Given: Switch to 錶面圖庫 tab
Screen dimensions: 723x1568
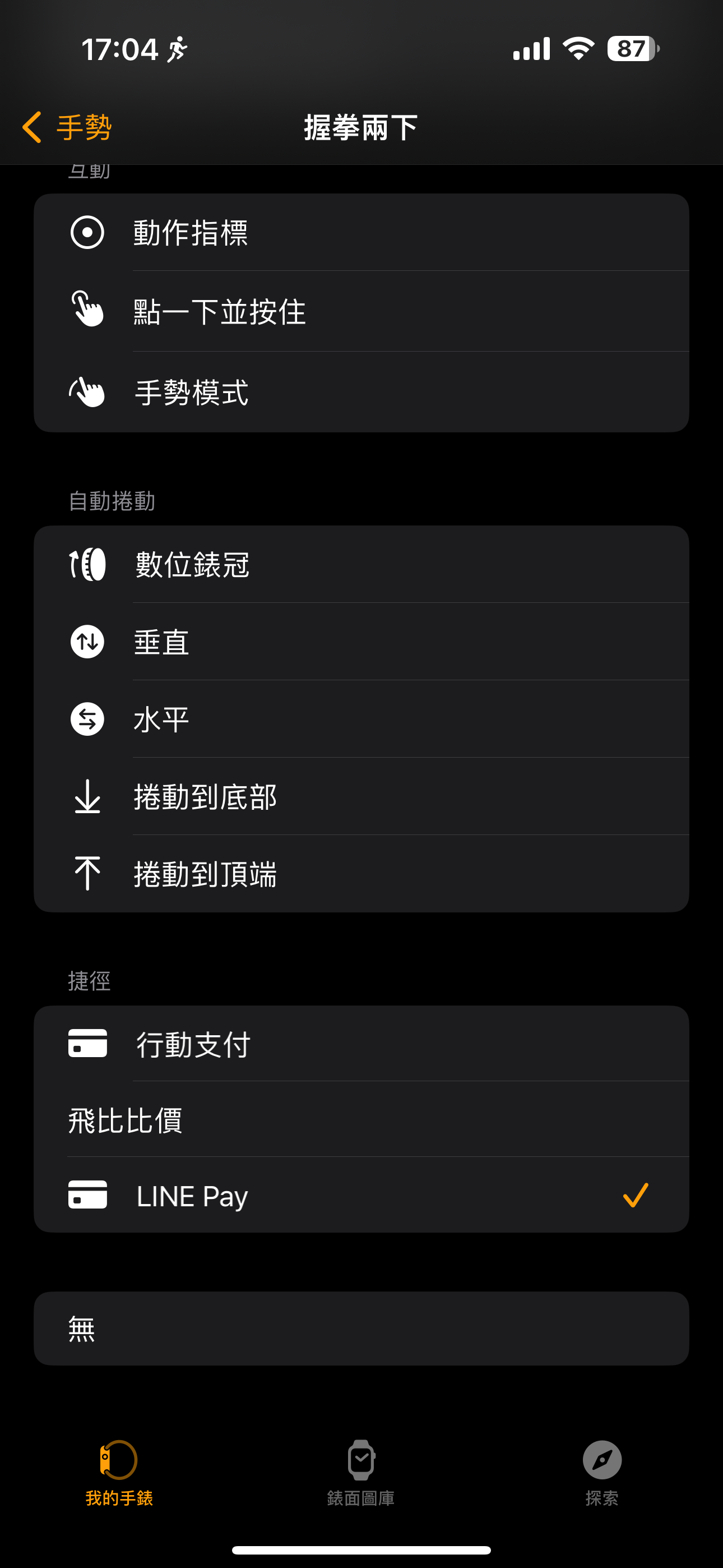Looking at the screenshot, I should point(361,1473).
